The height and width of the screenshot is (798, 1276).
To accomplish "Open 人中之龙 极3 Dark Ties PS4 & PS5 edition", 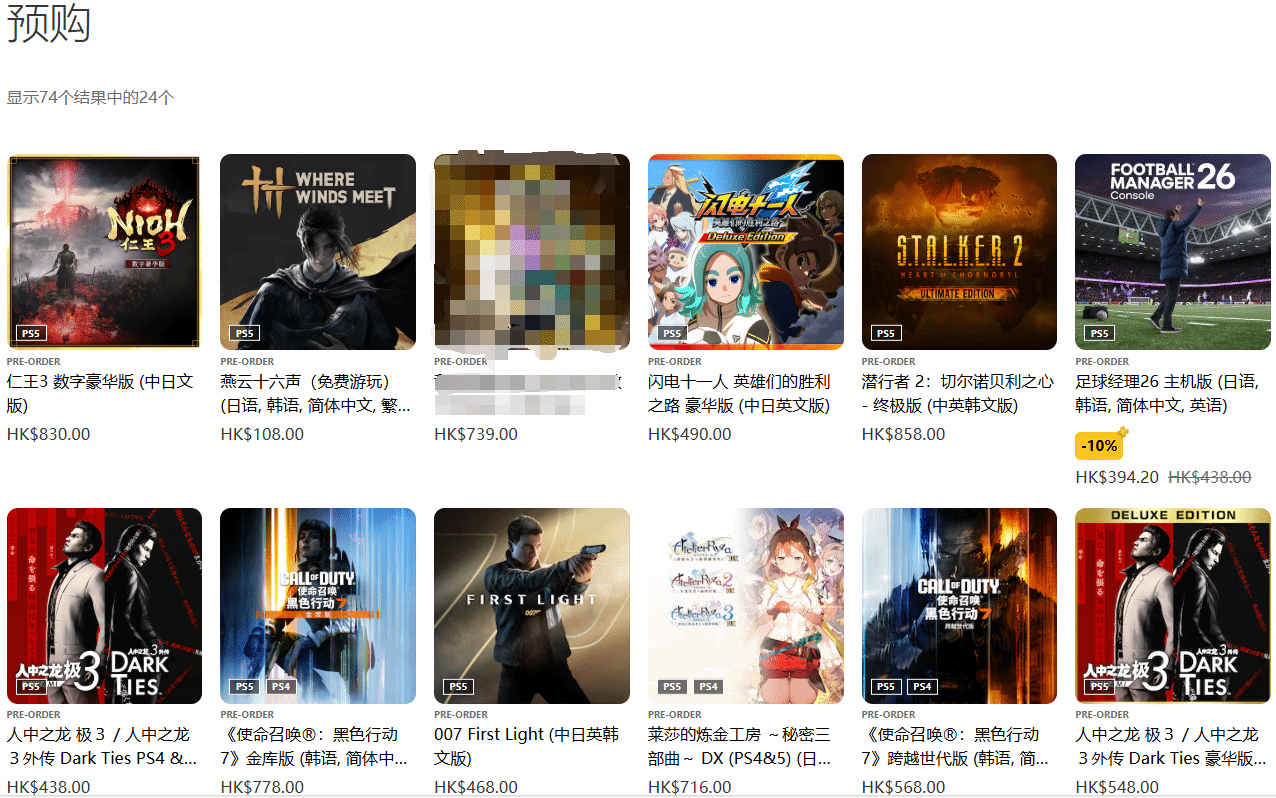I will (x=104, y=606).
